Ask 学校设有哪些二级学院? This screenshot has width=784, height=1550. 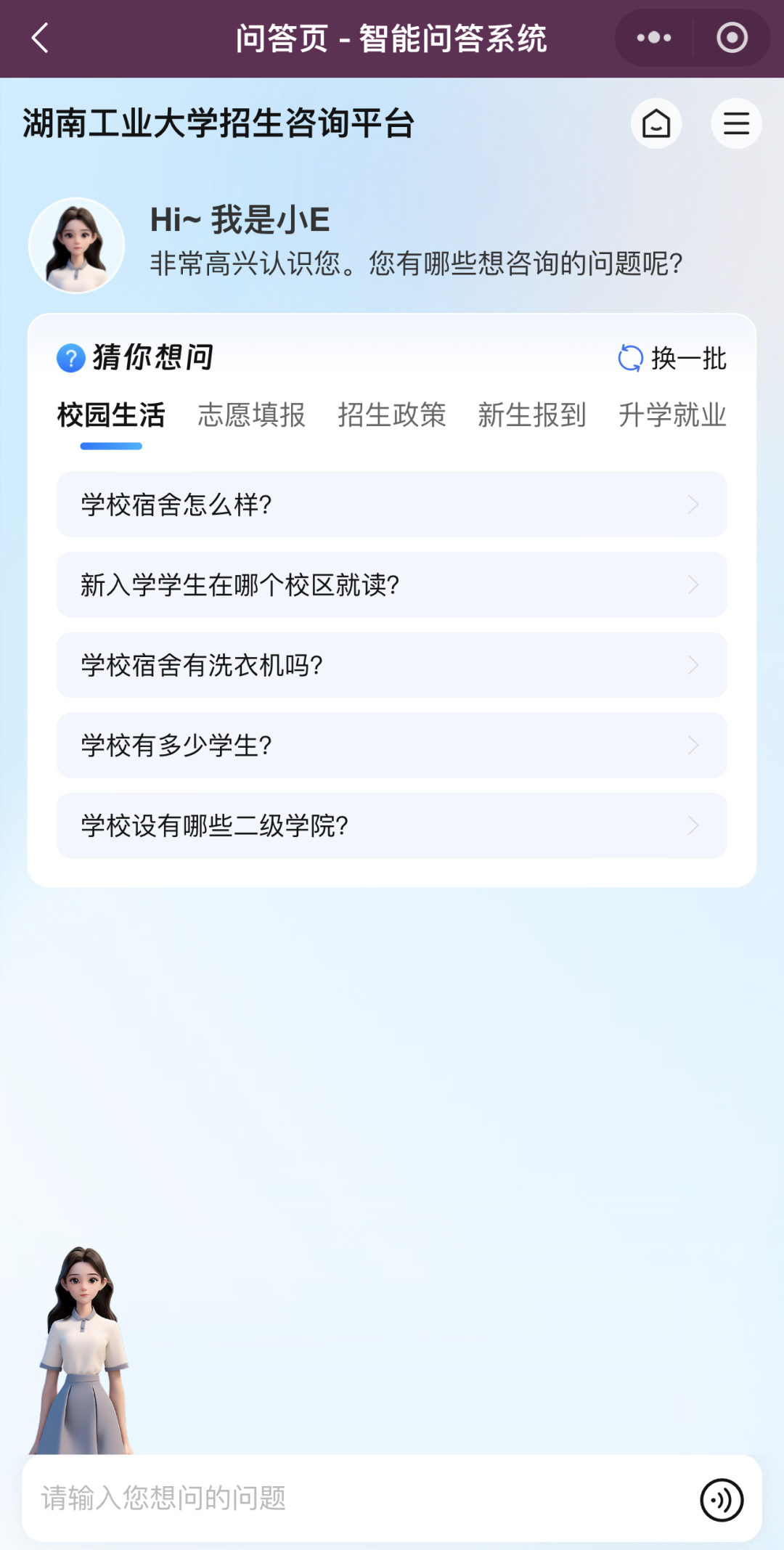pyautogui.click(x=391, y=825)
